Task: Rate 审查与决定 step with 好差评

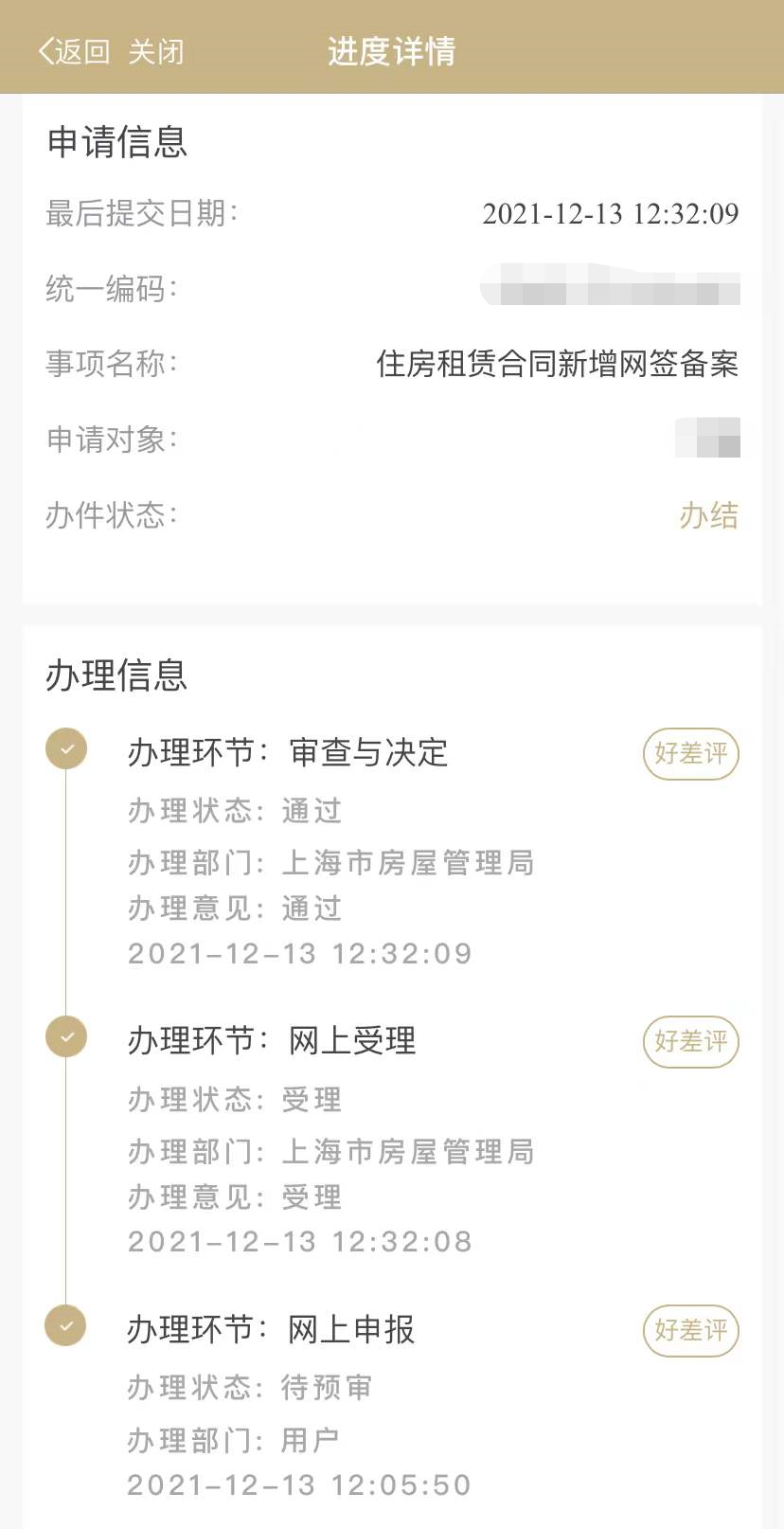Action: click(691, 753)
